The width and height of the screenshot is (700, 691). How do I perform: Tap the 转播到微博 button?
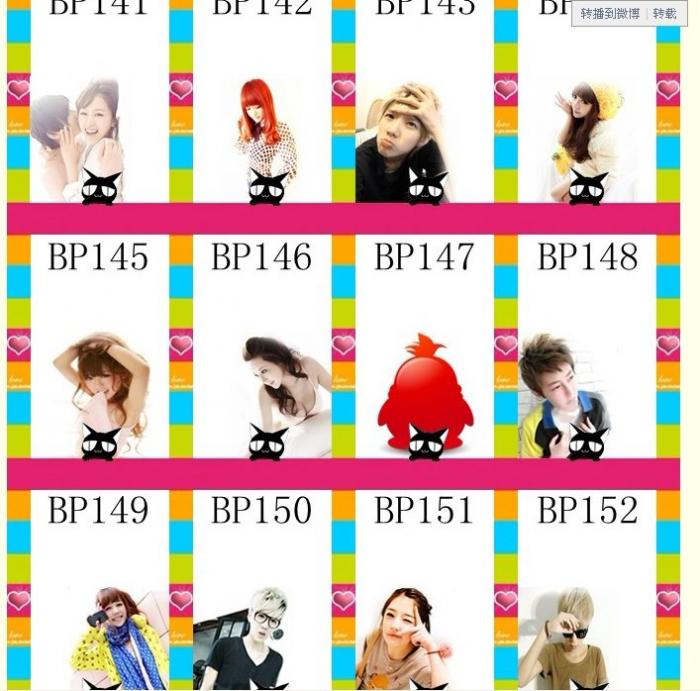(610, 14)
